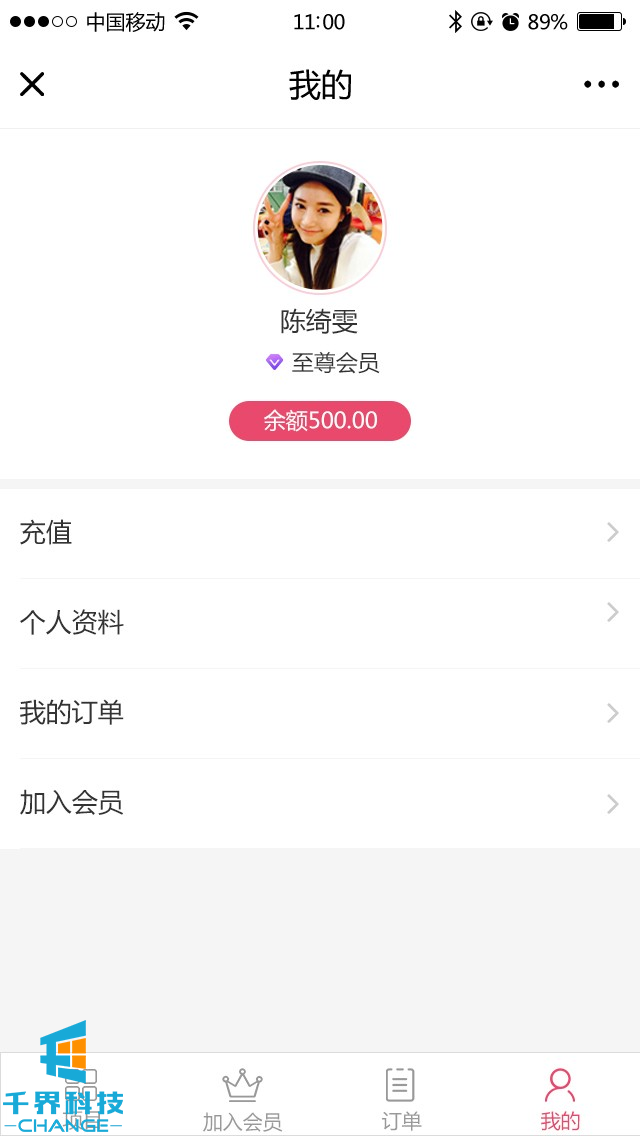640x1136 pixels.
Task: View 我的订单 order list
Action: [x=320, y=713]
